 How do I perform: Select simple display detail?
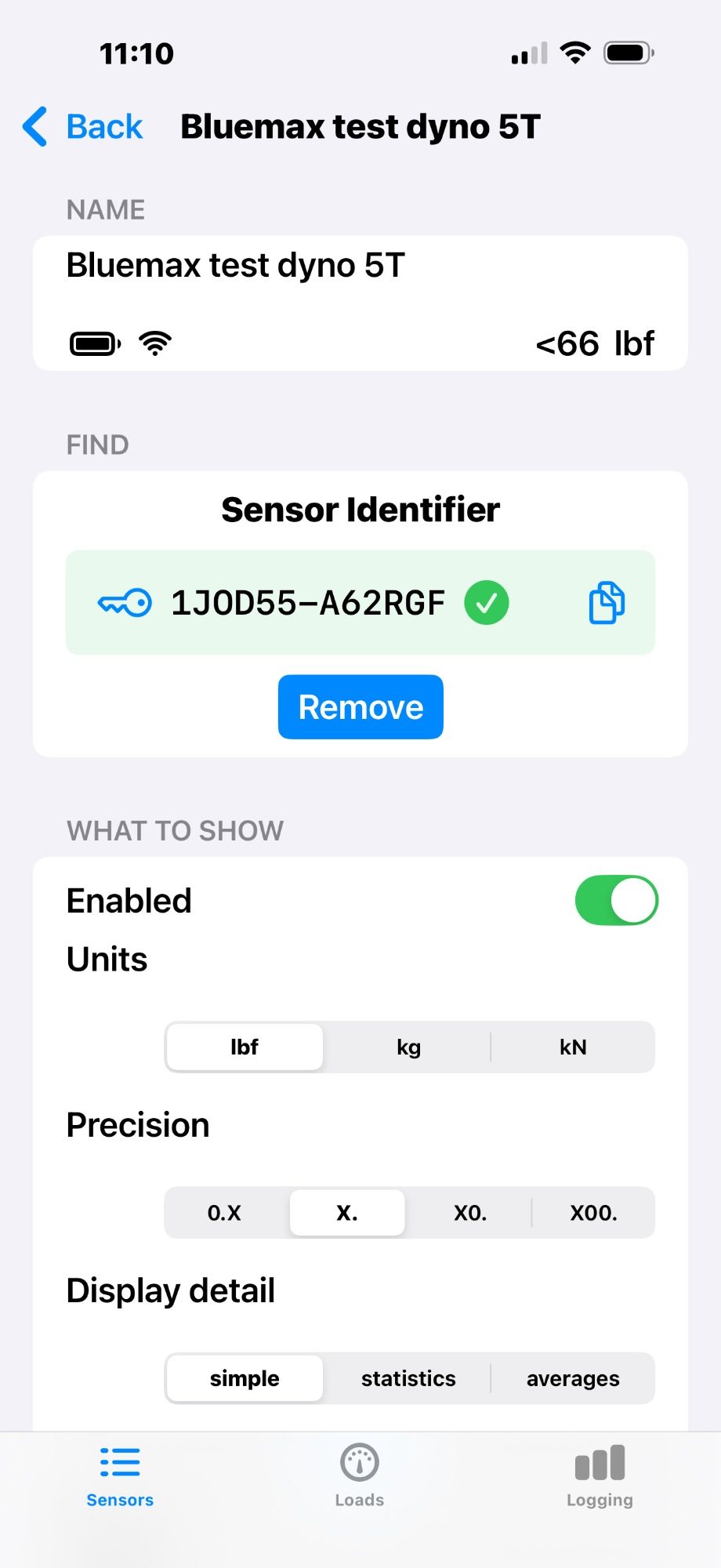pyautogui.click(x=245, y=1378)
